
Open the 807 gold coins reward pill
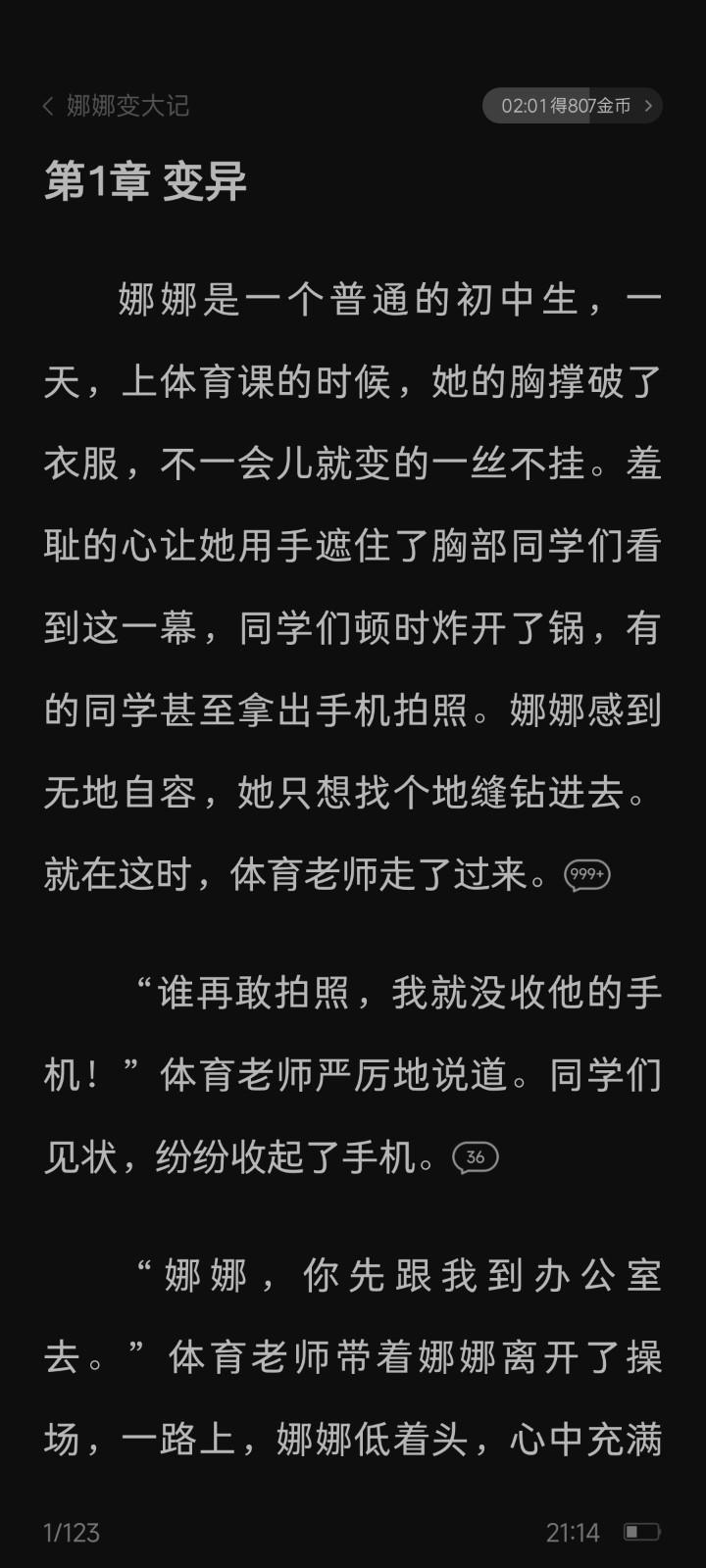572,106
